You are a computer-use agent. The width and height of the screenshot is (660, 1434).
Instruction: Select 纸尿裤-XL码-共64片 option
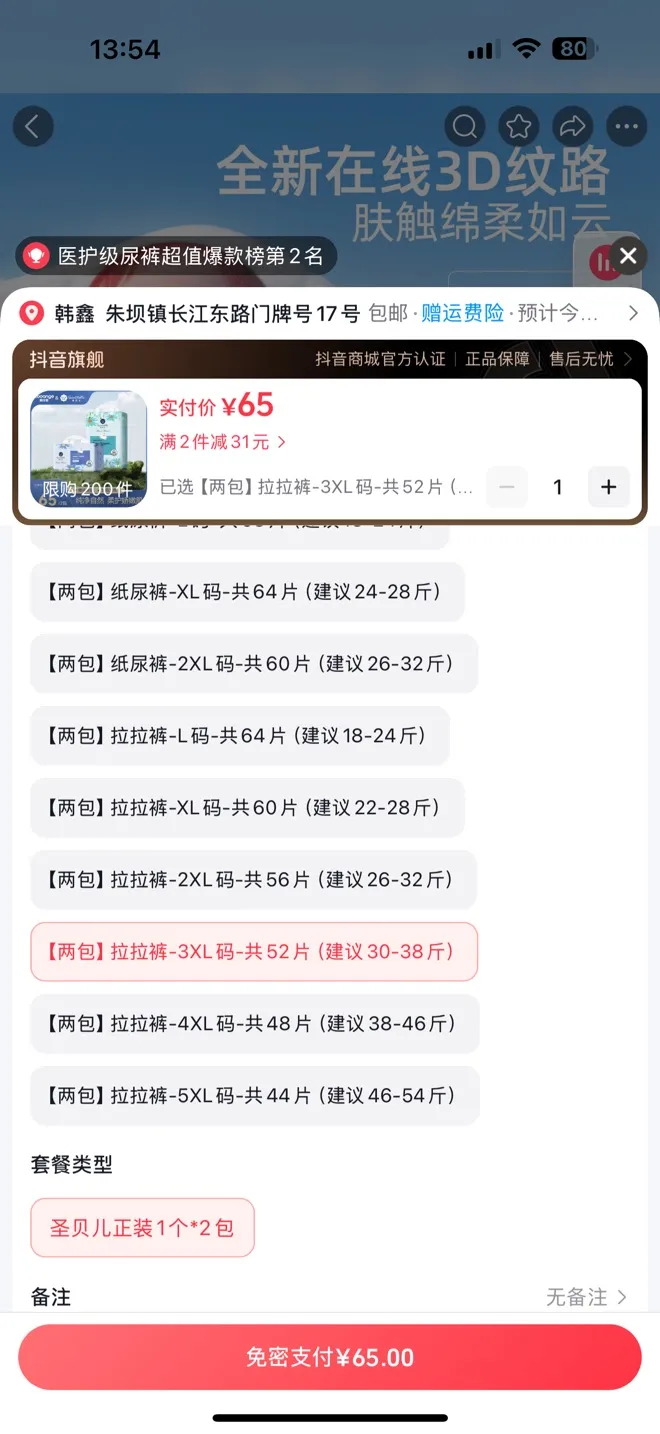pyautogui.click(x=247, y=592)
